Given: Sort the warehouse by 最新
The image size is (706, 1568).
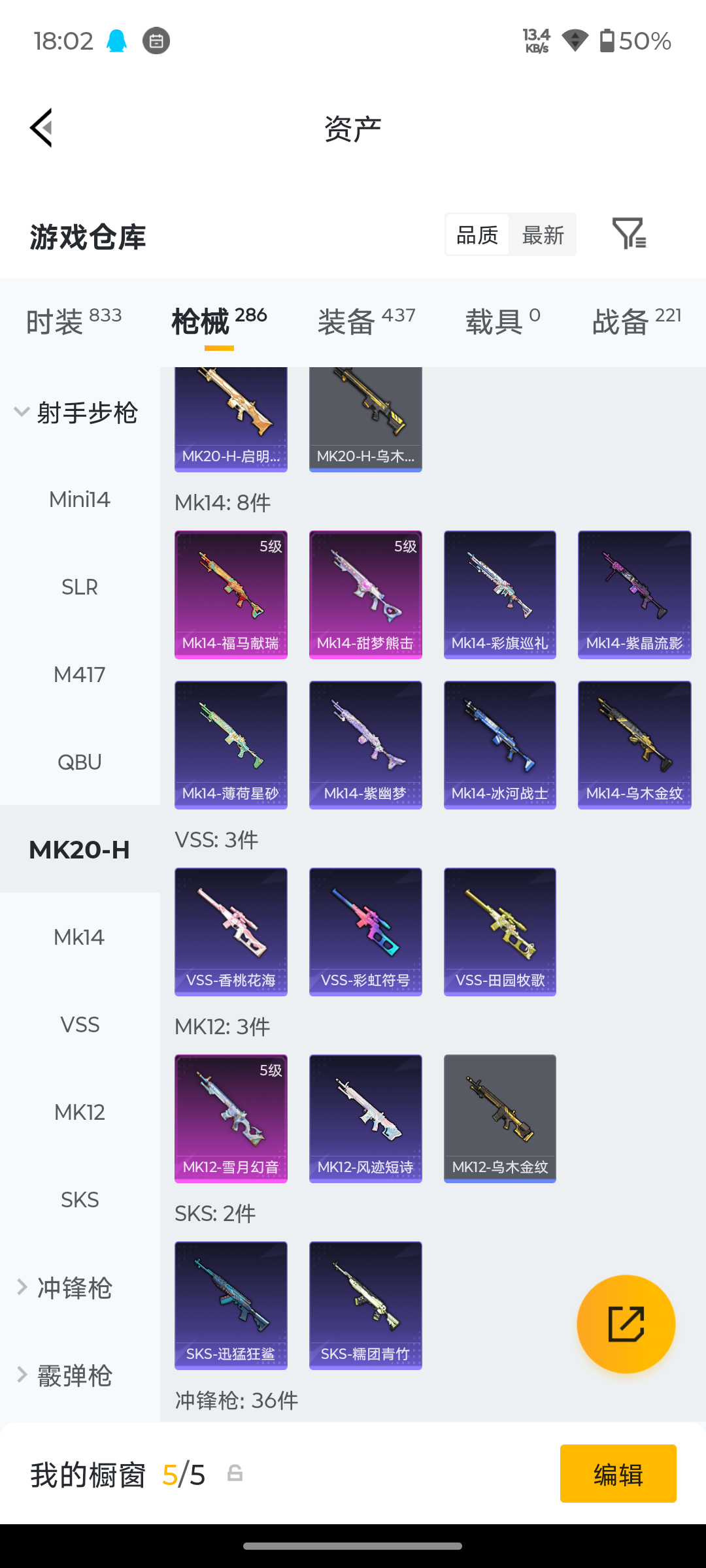Looking at the screenshot, I should [543, 235].
